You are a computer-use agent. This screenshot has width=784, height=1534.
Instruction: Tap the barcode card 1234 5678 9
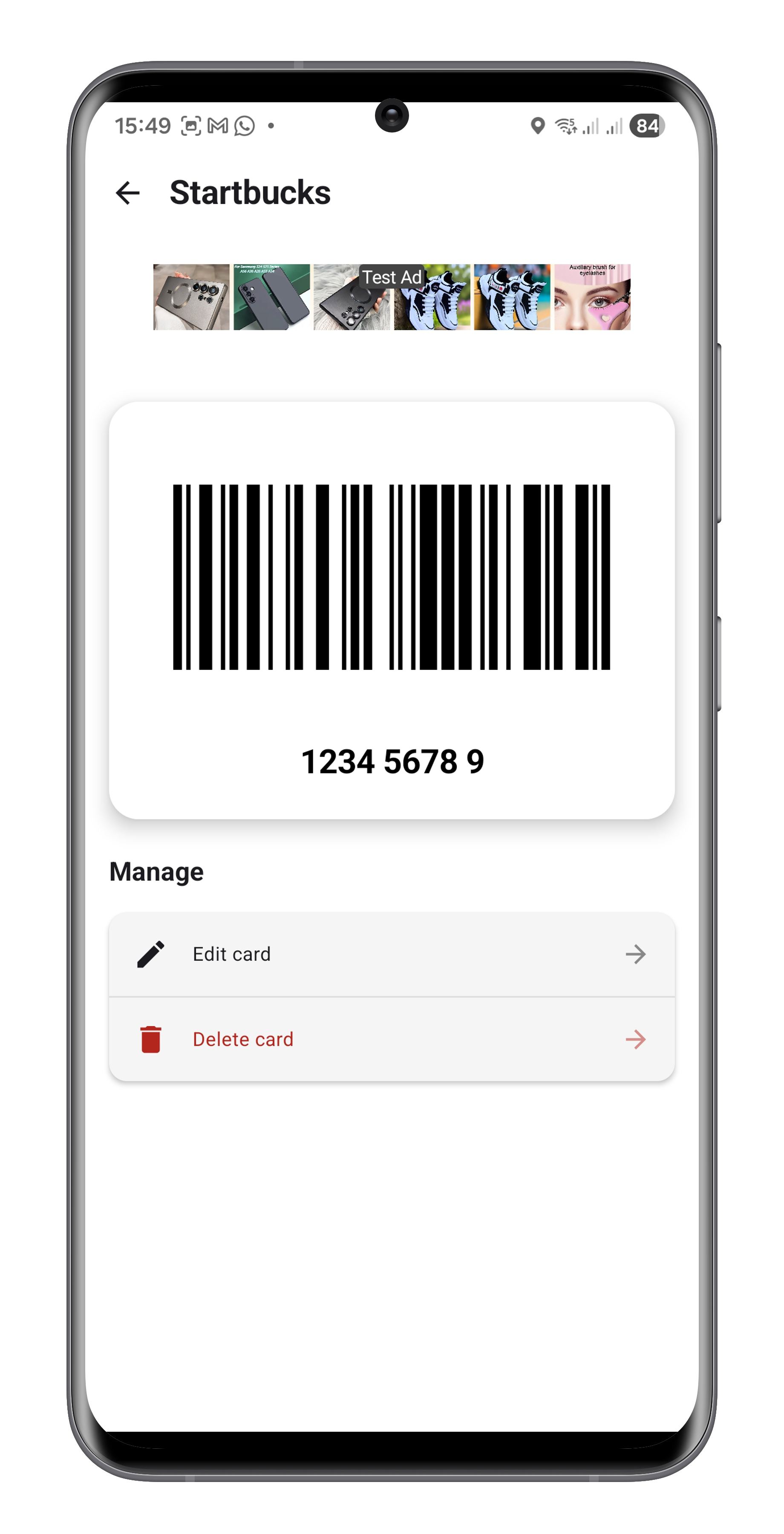392,610
